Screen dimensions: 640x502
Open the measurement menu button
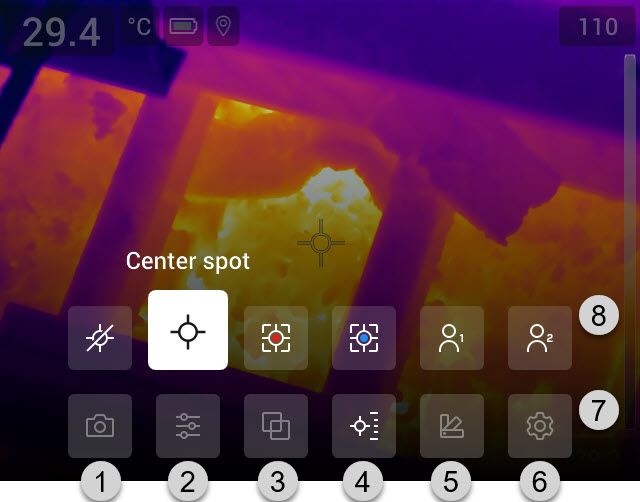pos(364,426)
